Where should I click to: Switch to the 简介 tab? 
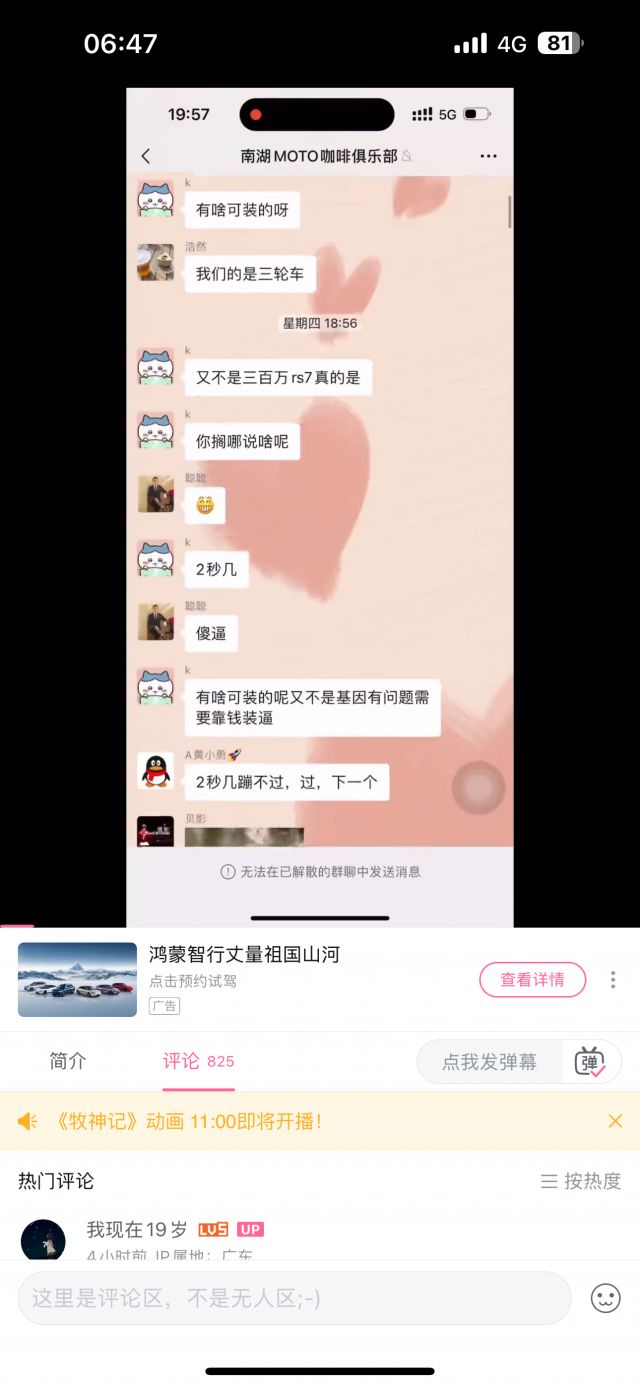coord(68,1061)
